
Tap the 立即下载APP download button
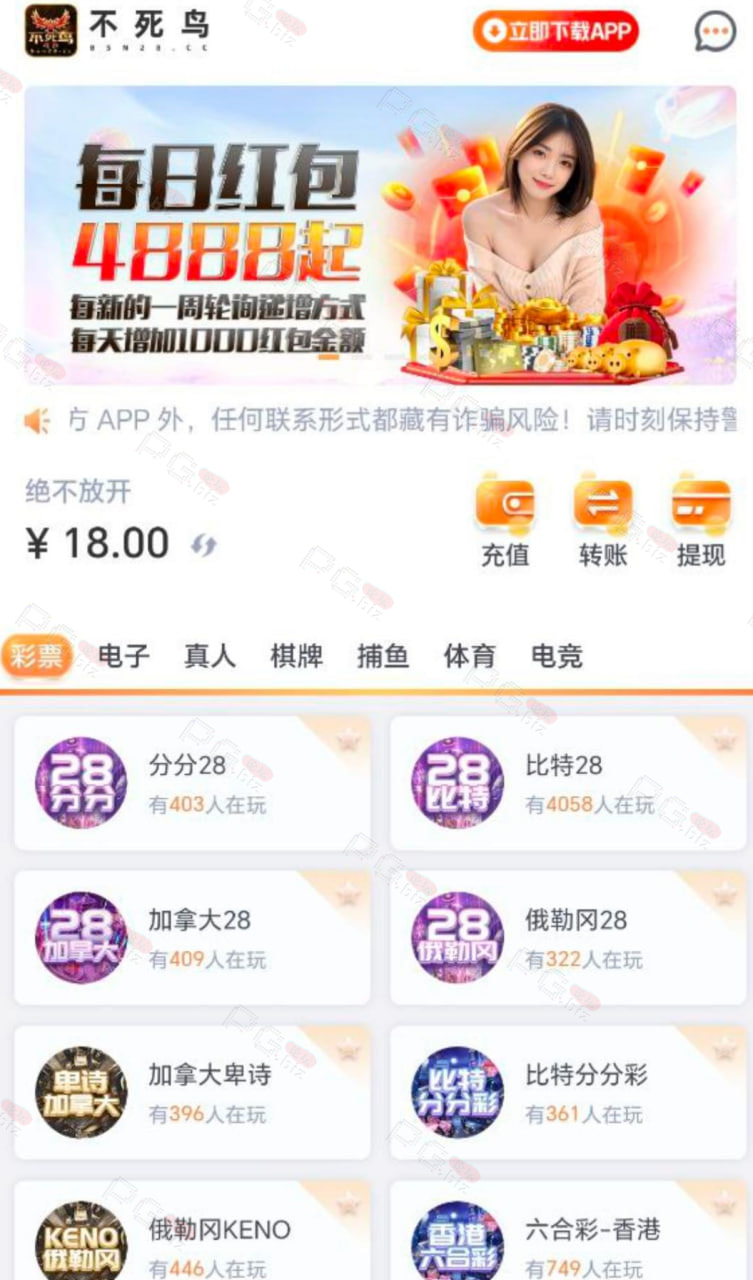[x=555, y=31]
